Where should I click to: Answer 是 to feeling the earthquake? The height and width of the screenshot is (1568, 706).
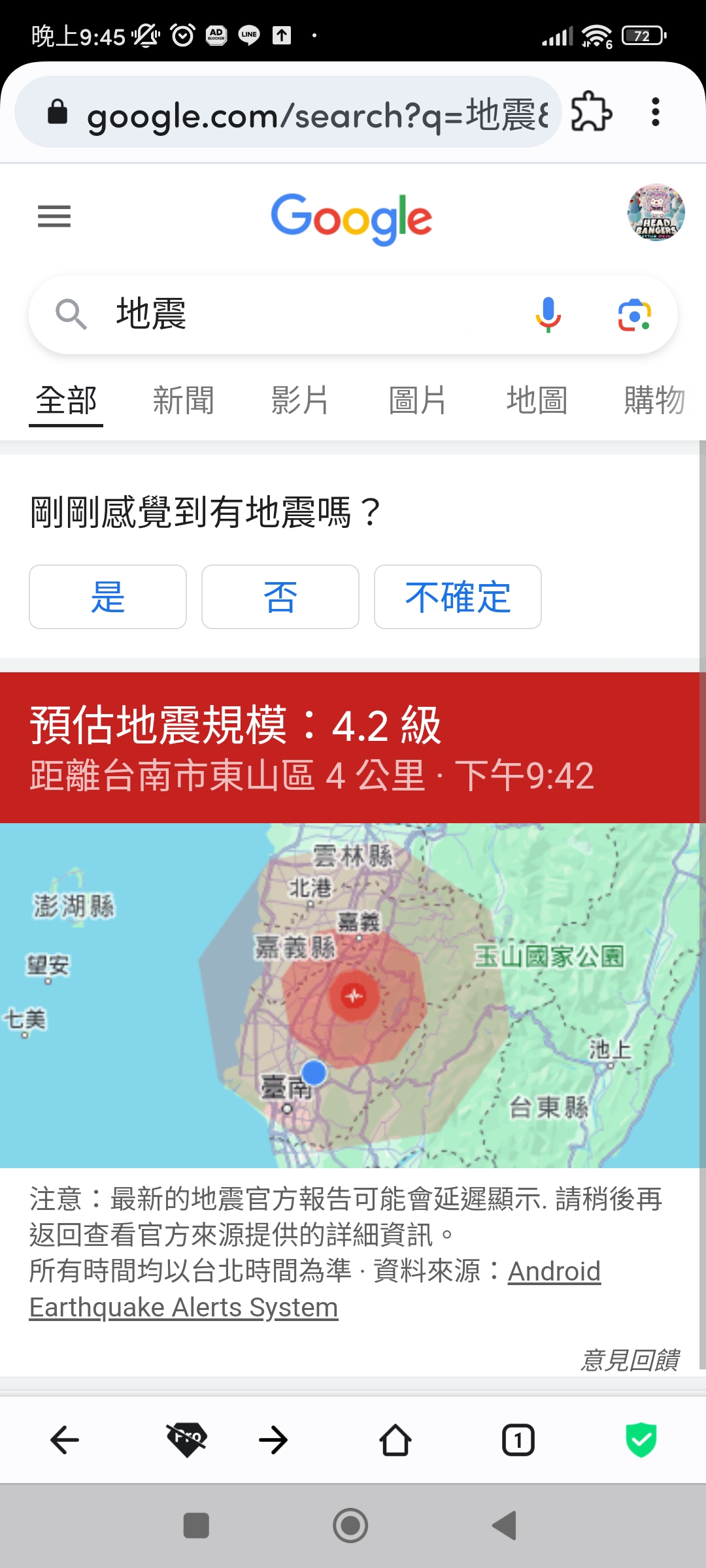click(x=108, y=597)
